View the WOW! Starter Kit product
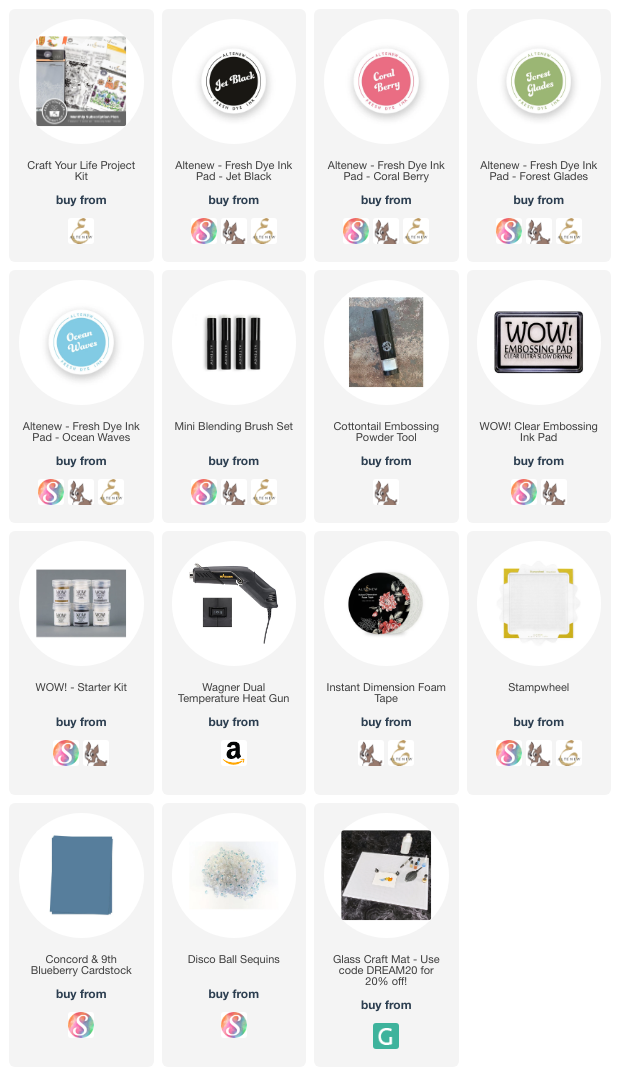 pyautogui.click(x=81, y=603)
